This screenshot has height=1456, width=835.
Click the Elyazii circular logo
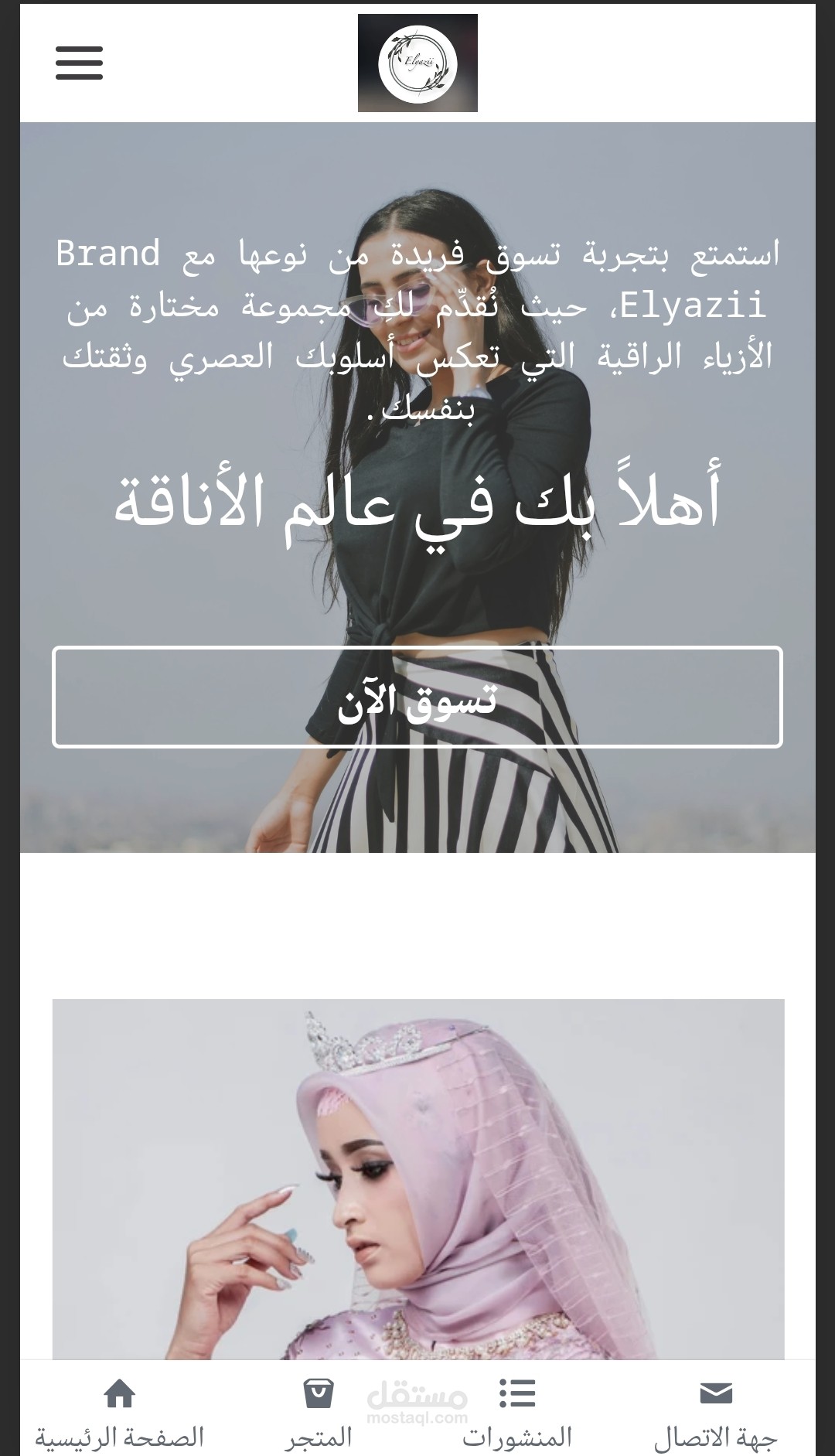click(417, 63)
